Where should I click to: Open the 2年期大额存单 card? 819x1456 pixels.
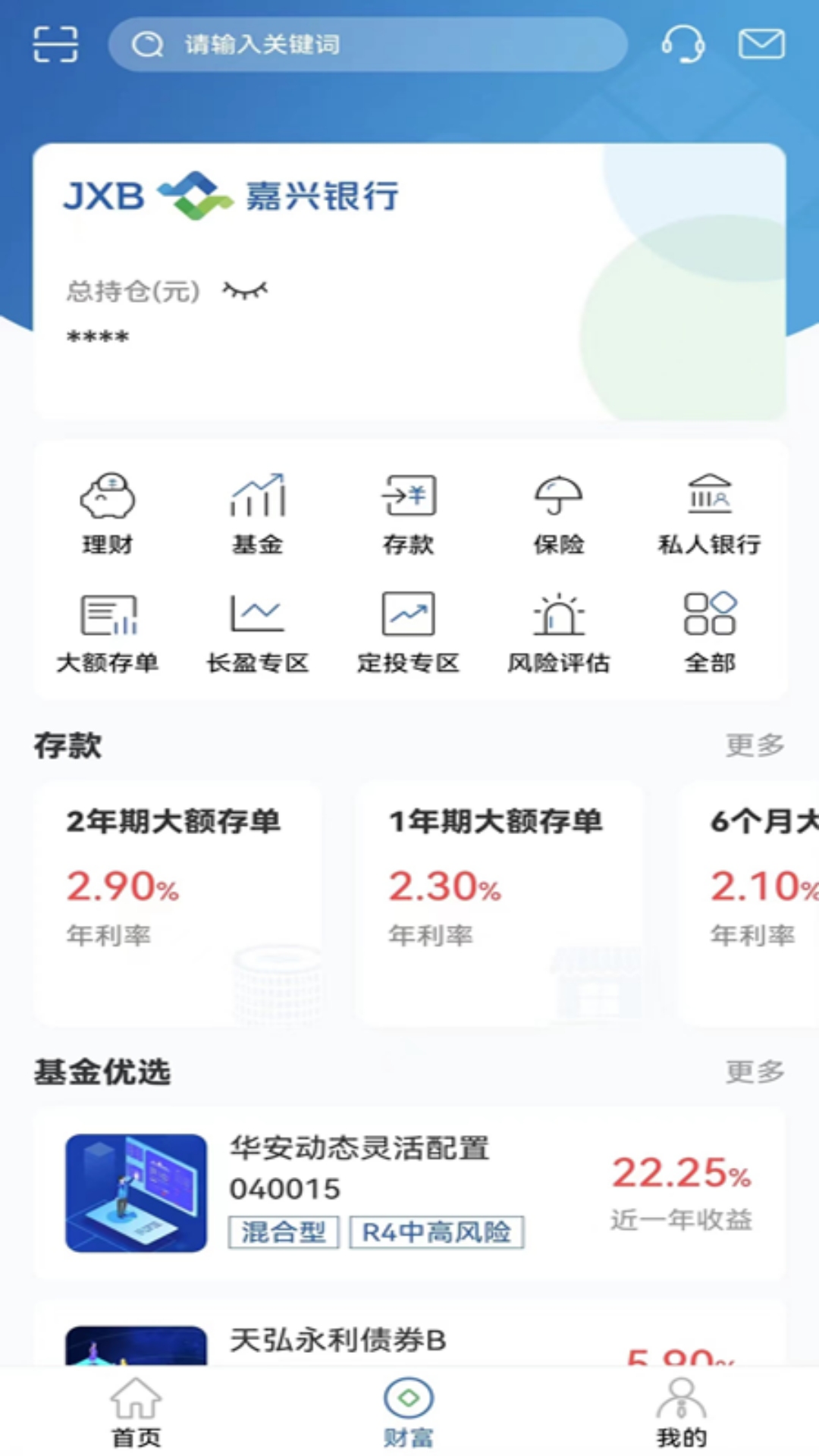click(177, 902)
